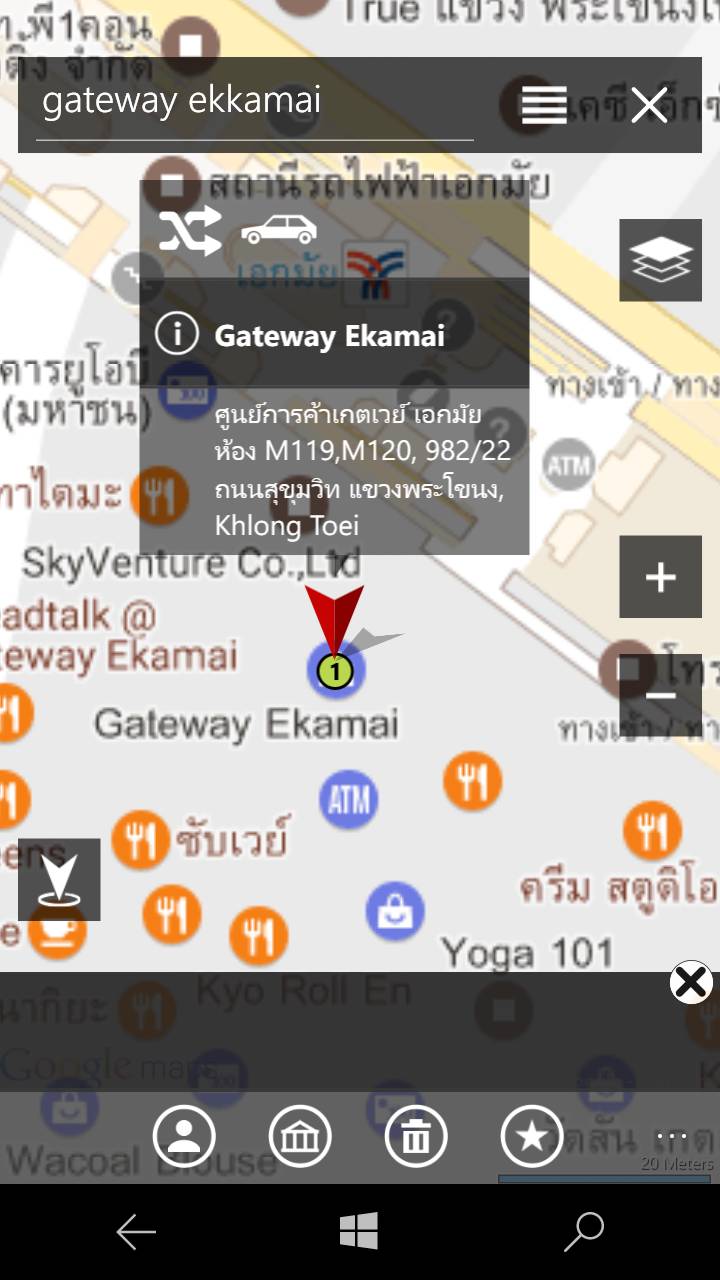Screen dimensions: 720x1280
Task: Get driving directions via car icon
Action: [279, 231]
